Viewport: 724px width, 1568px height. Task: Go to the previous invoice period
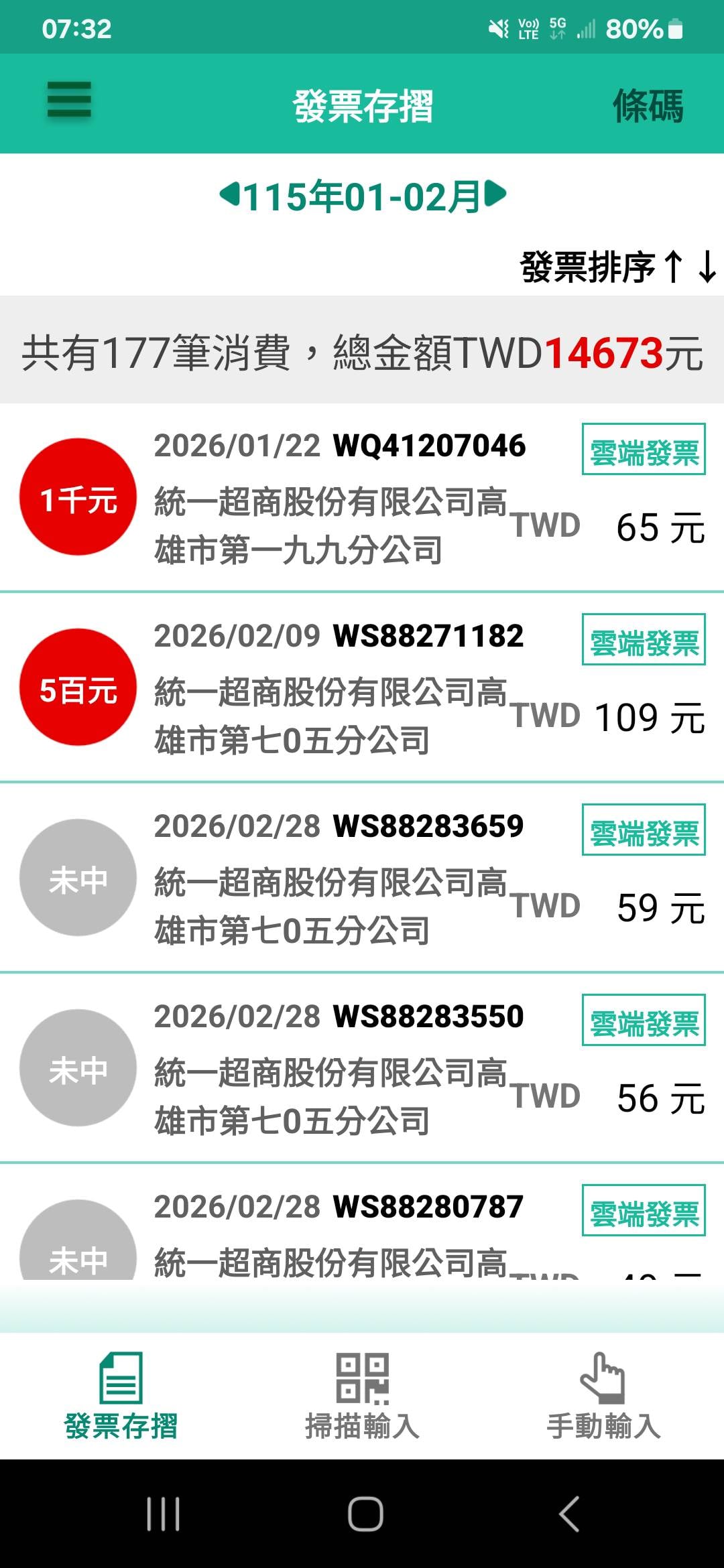point(230,195)
